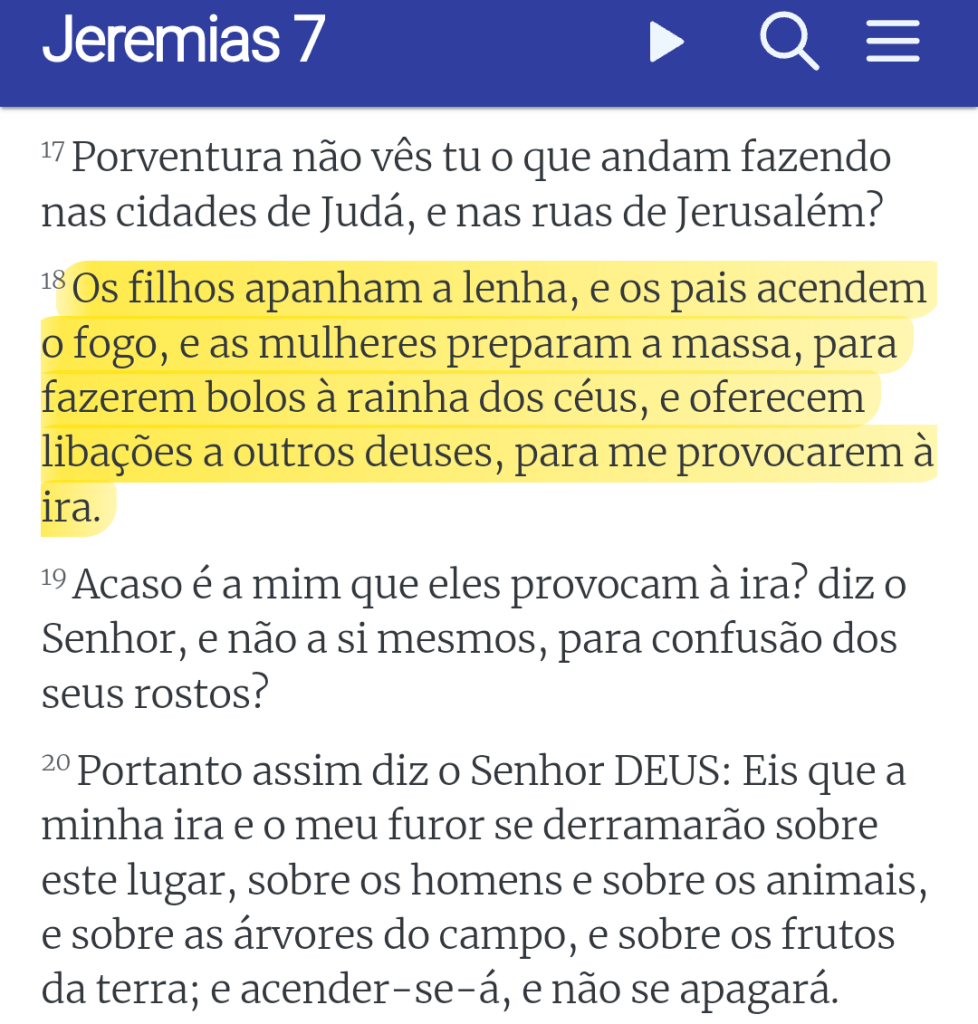Play audio for Jeremias 7
978x1024 pixels.
(666, 43)
